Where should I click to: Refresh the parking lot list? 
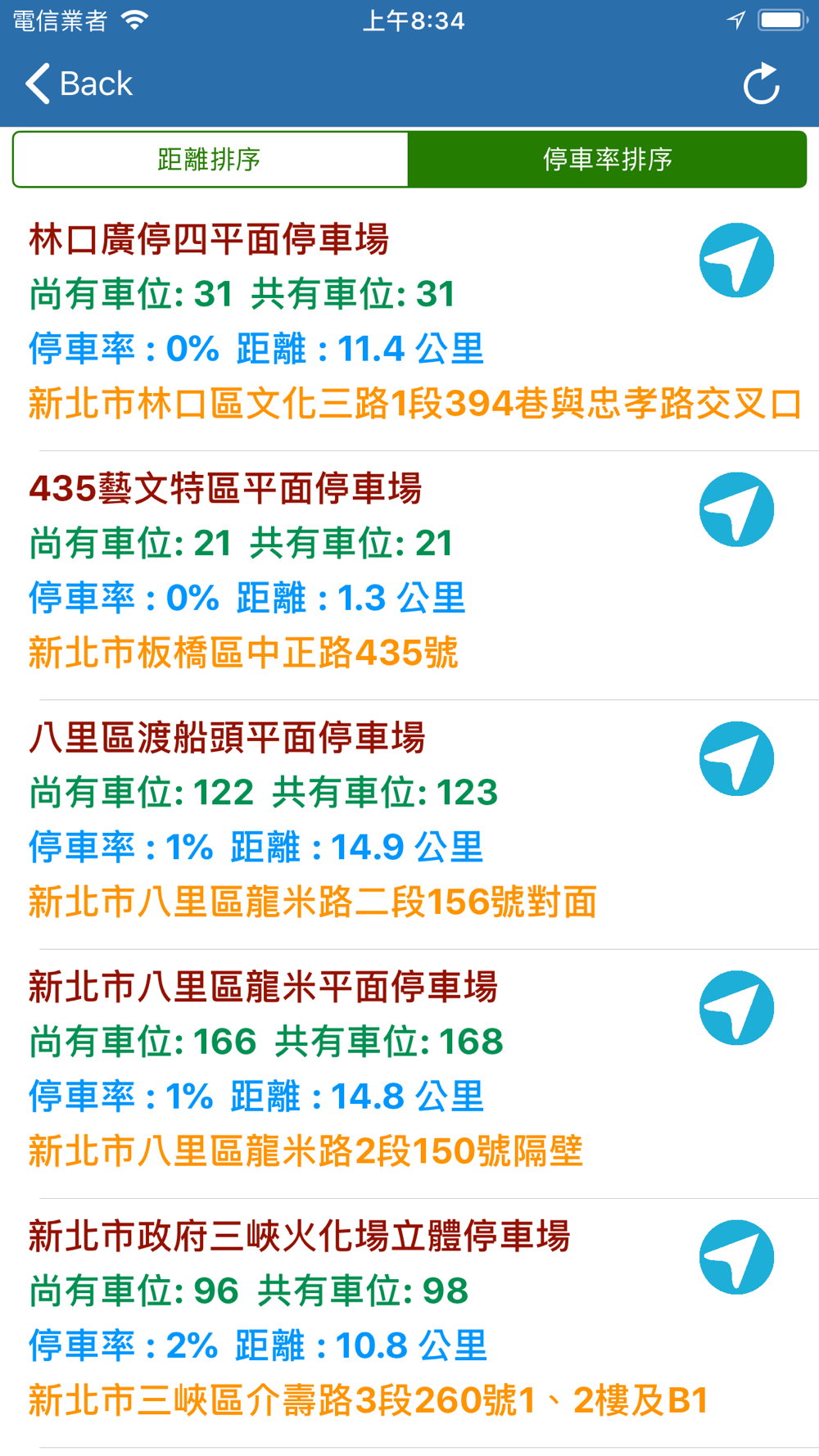point(761,84)
